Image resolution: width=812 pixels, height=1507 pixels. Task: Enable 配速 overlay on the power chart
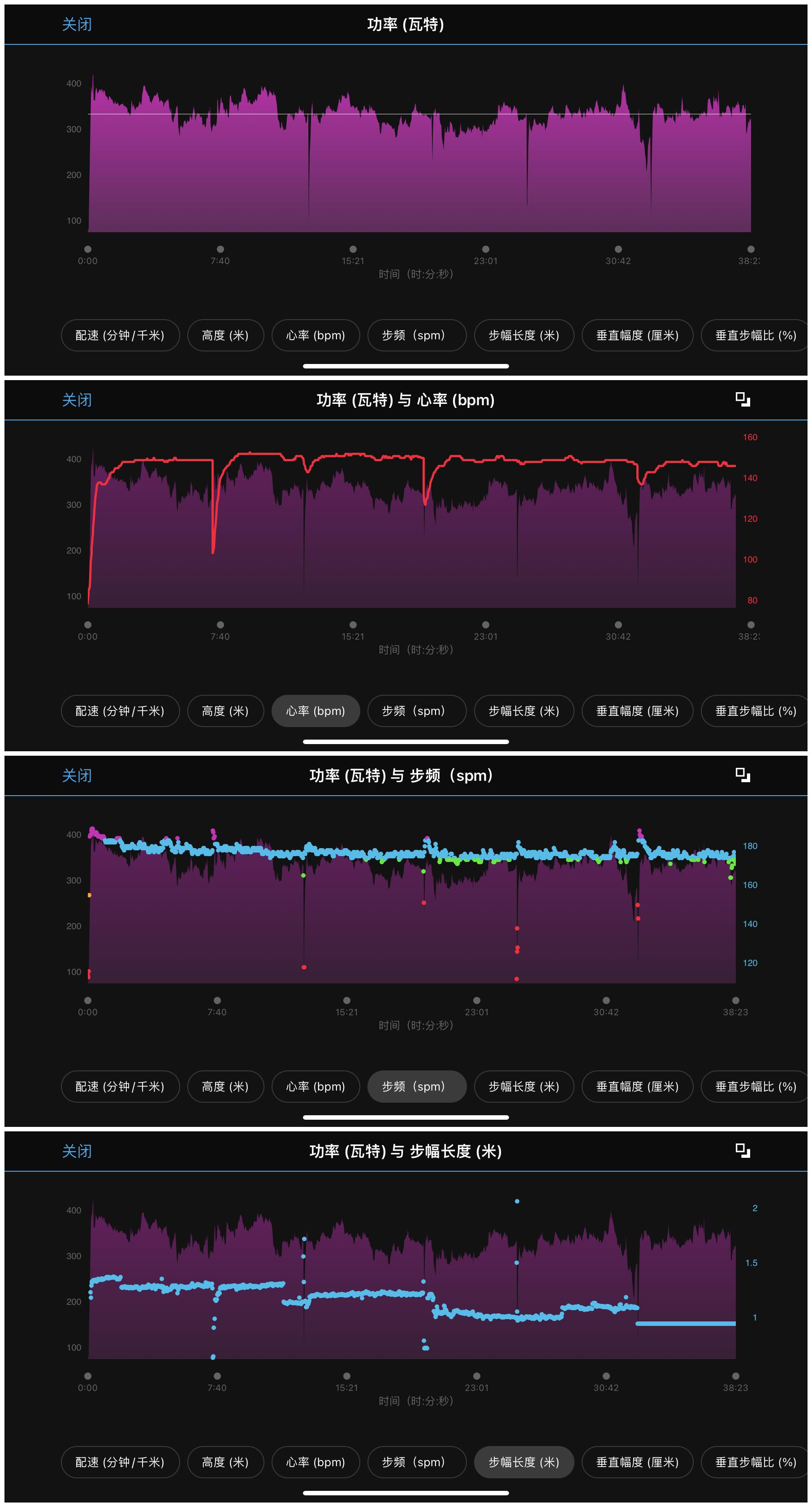[120, 335]
